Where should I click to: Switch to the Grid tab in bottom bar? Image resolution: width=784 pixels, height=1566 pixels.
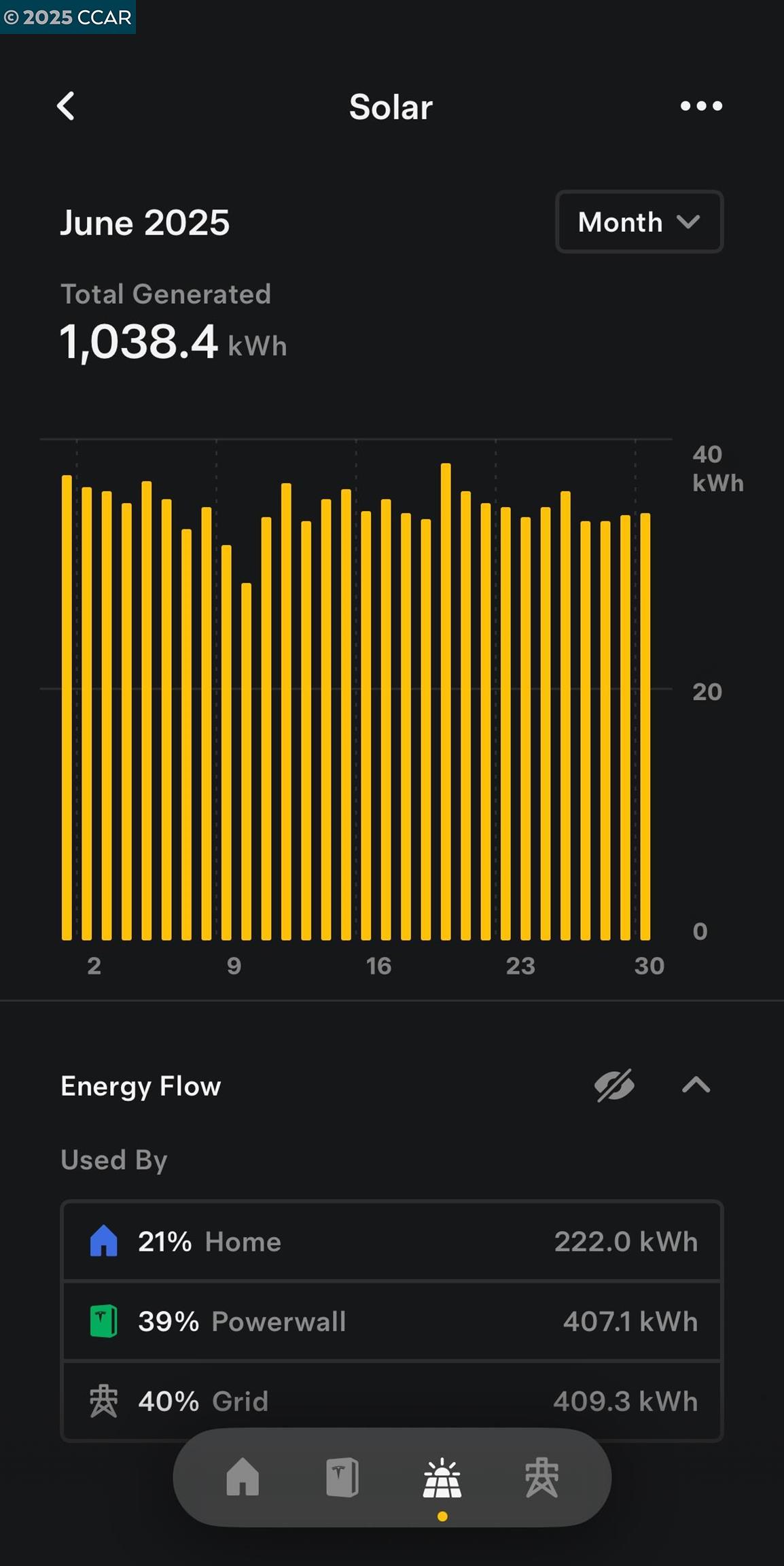541,1478
